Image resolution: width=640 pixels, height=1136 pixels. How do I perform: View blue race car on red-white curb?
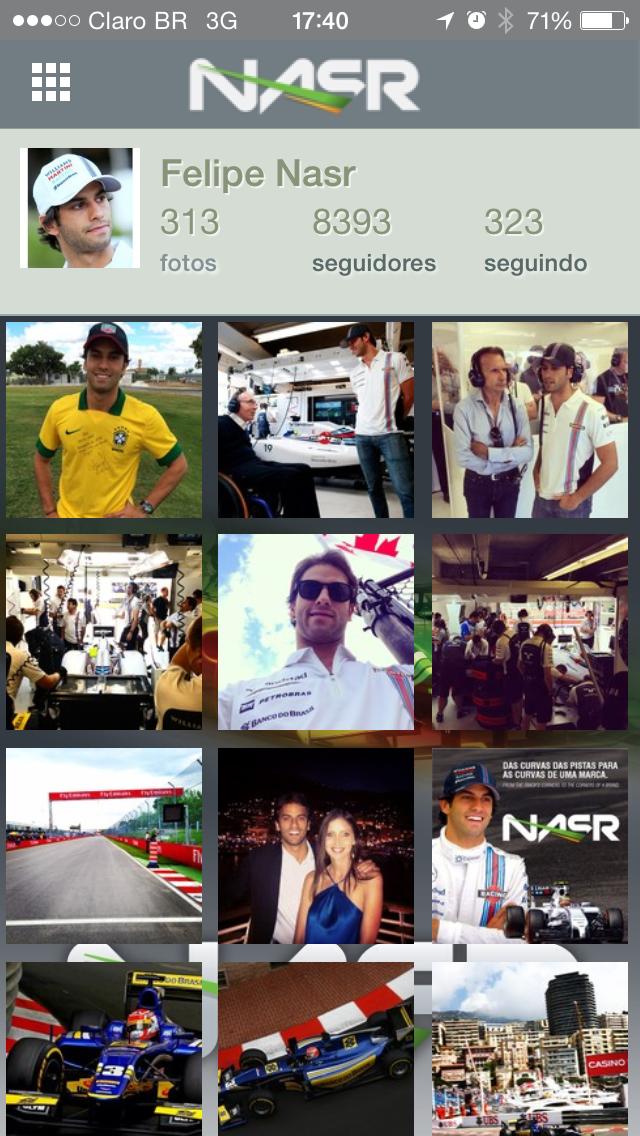tap(316, 1048)
